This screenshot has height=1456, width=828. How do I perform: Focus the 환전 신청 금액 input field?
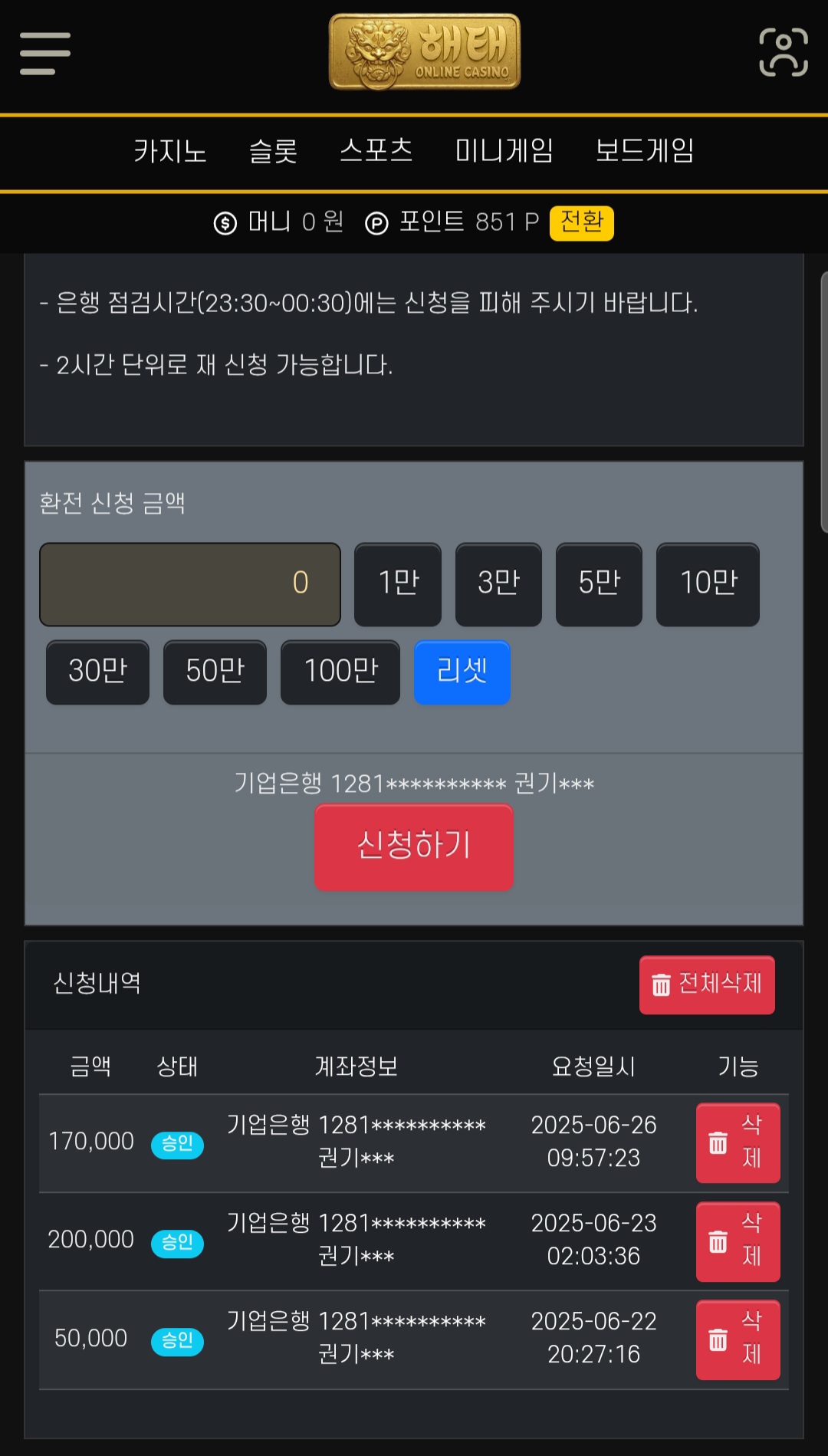point(190,584)
